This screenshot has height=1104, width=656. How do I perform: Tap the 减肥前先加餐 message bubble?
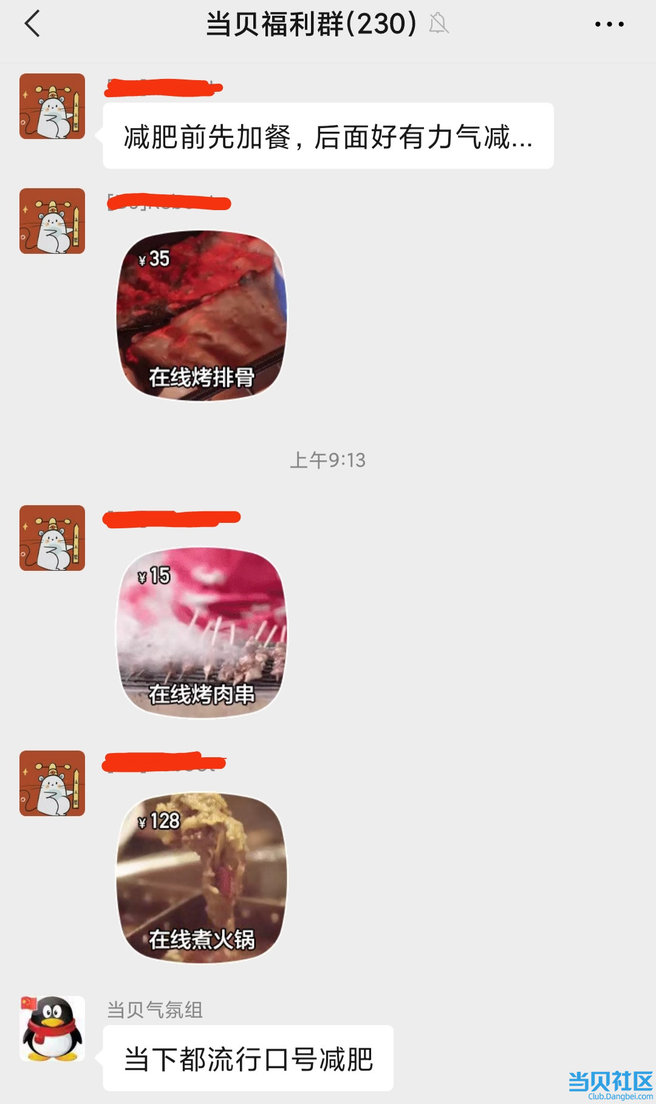[328, 136]
